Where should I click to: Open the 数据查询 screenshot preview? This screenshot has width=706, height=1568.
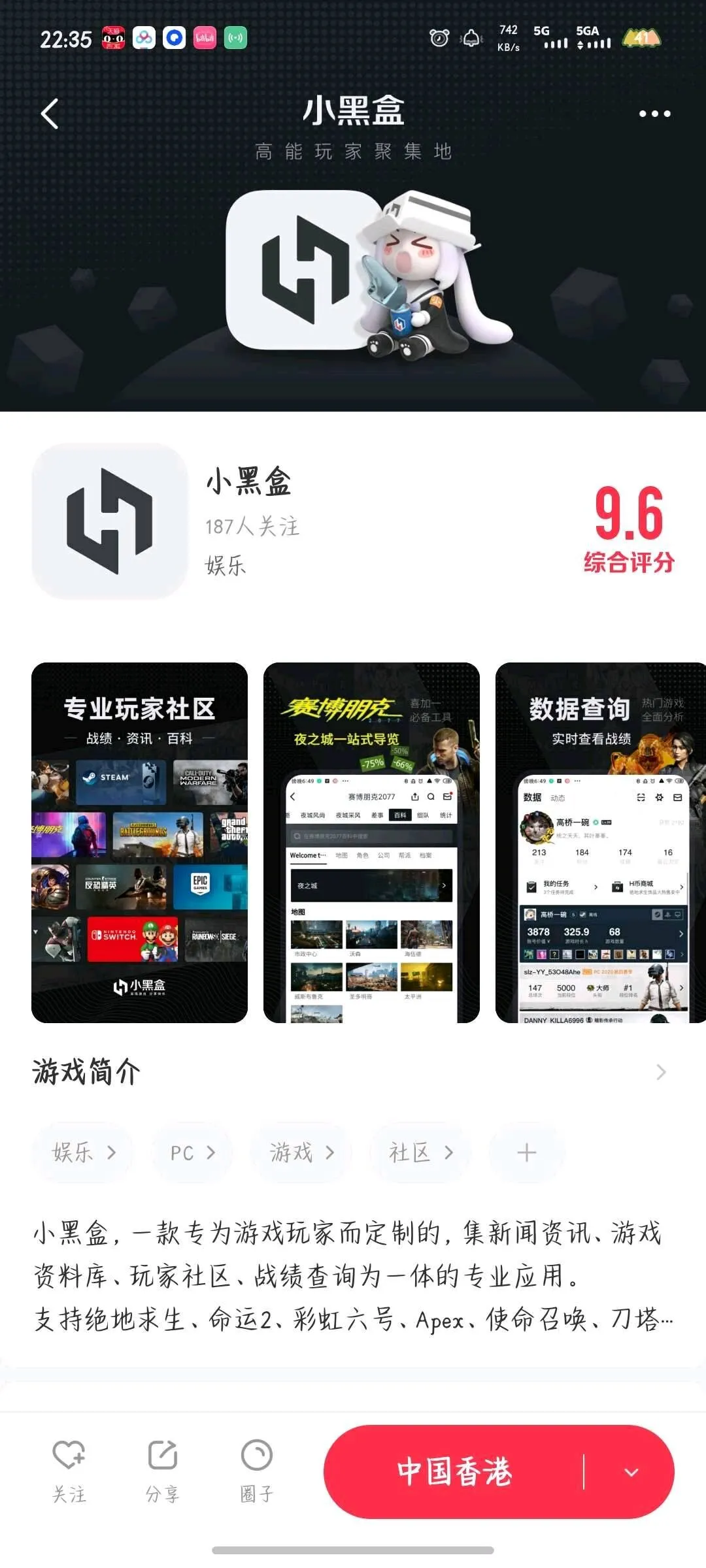click(600, 843)
